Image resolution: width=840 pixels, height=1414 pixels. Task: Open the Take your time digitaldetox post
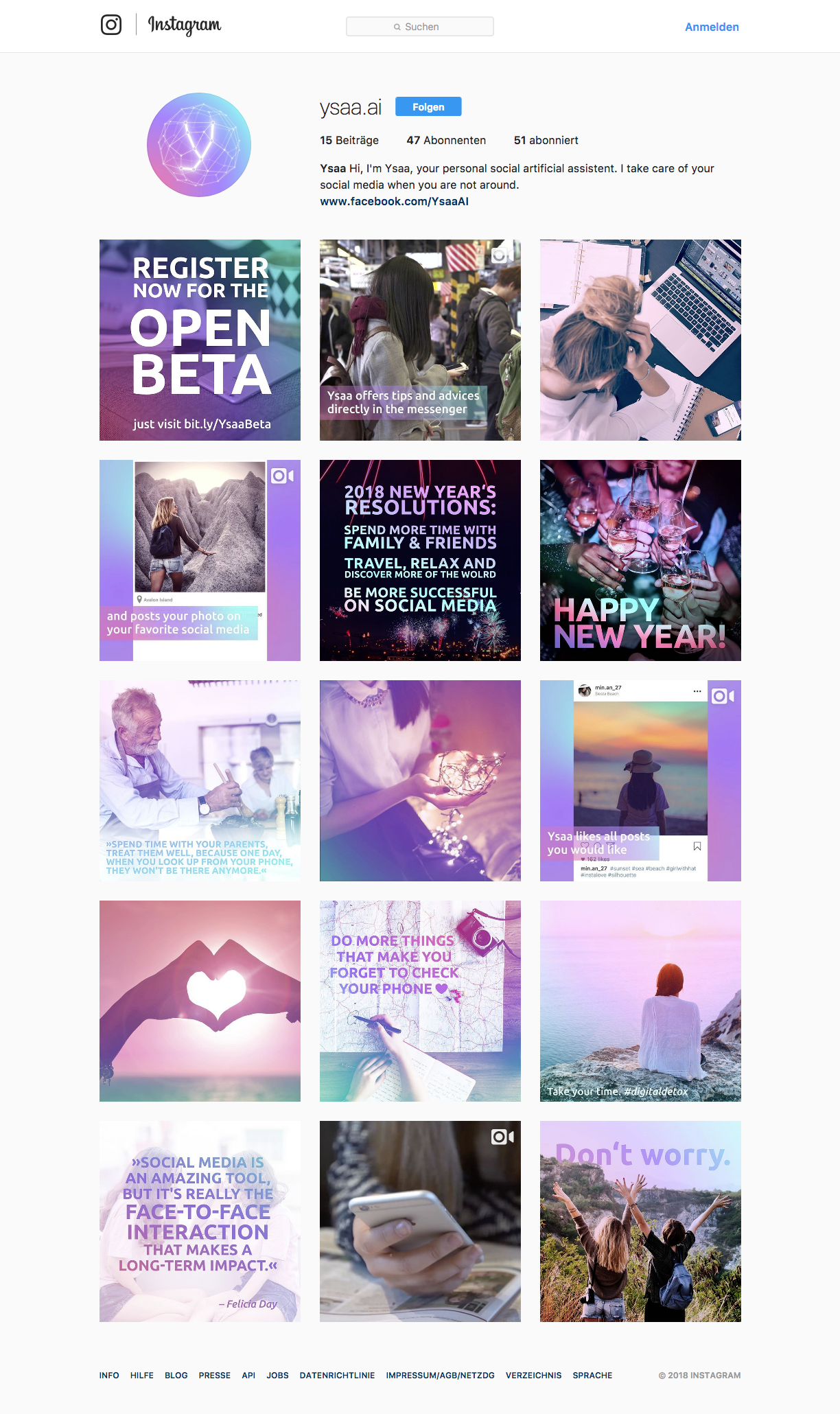pos(640,1001)
